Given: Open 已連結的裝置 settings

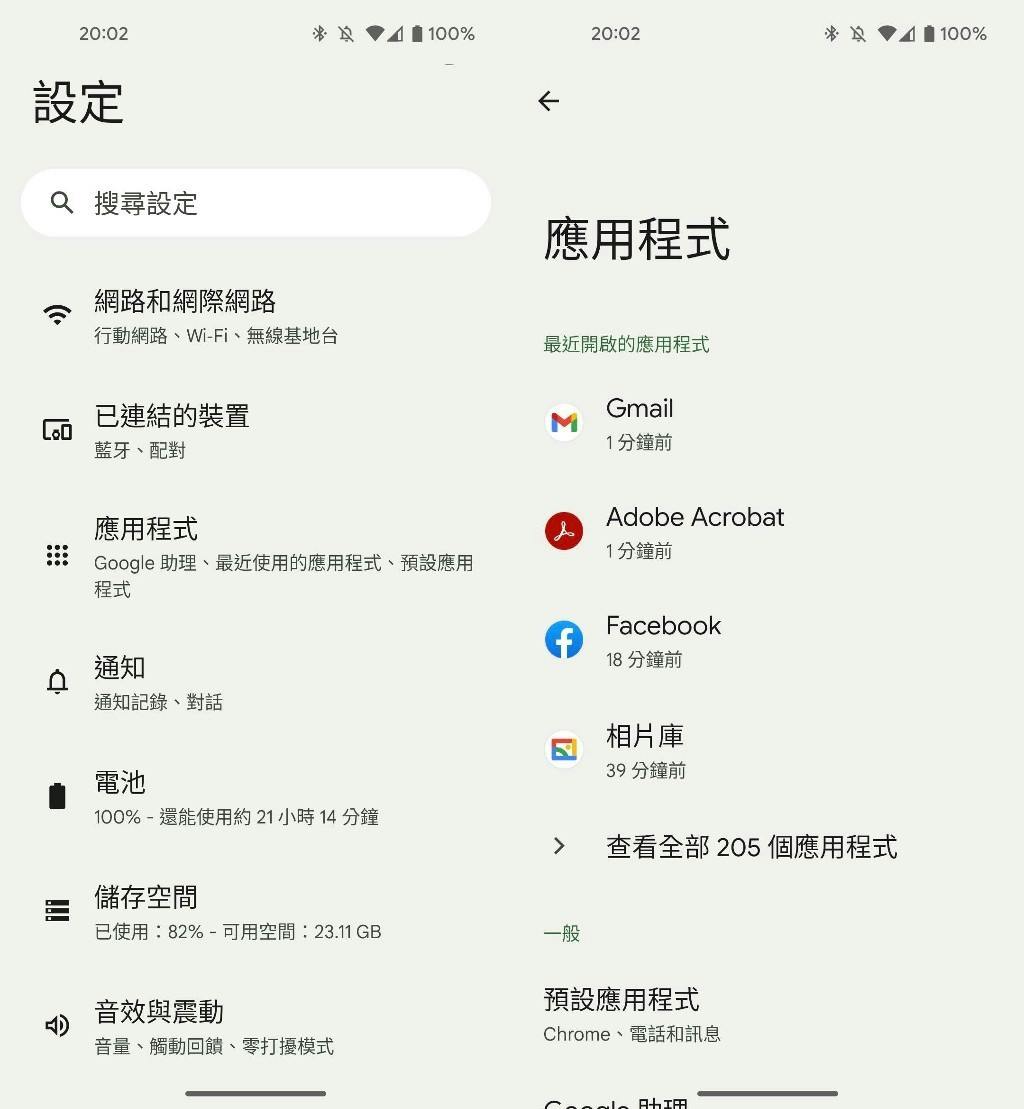Looking at the screenshot, I should point(255,431).
